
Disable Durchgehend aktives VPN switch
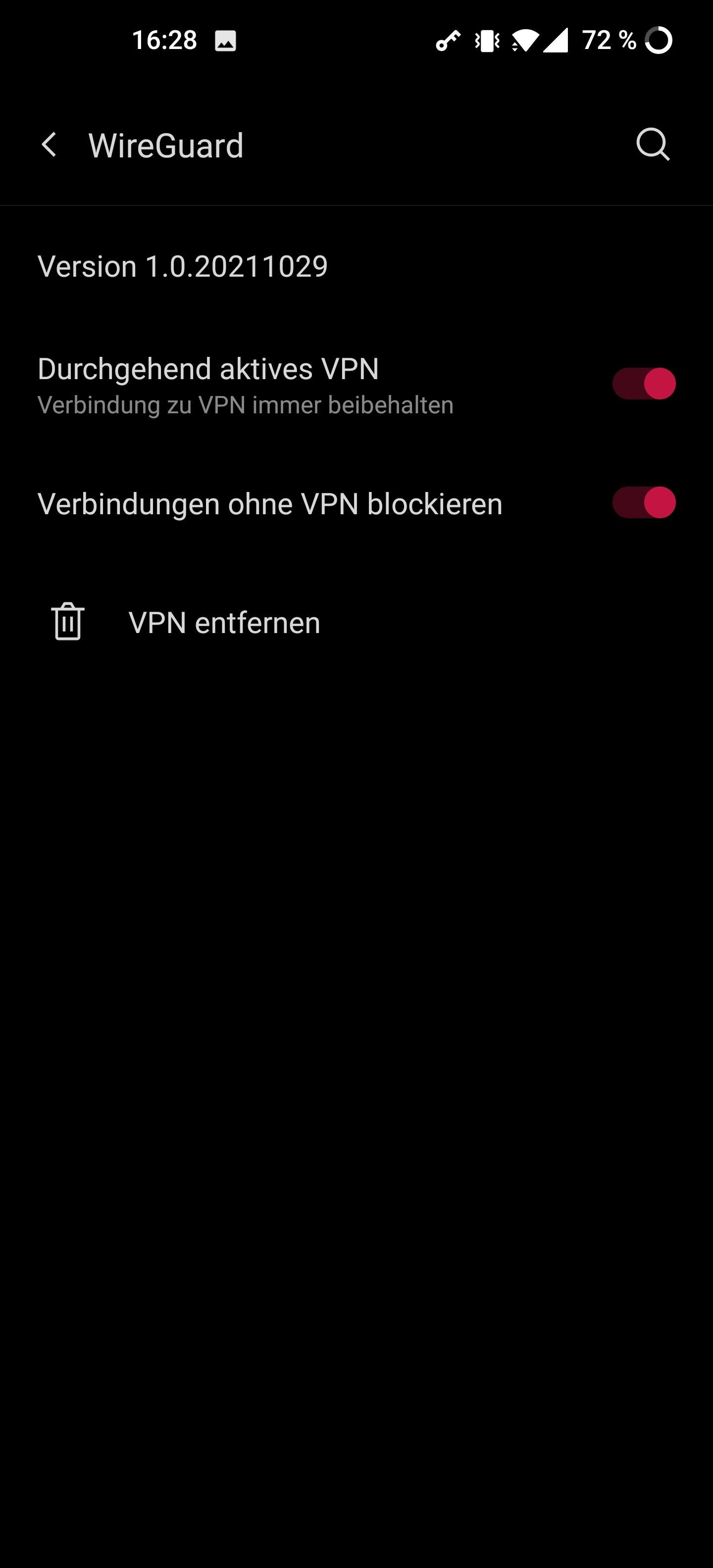[644, 384]
